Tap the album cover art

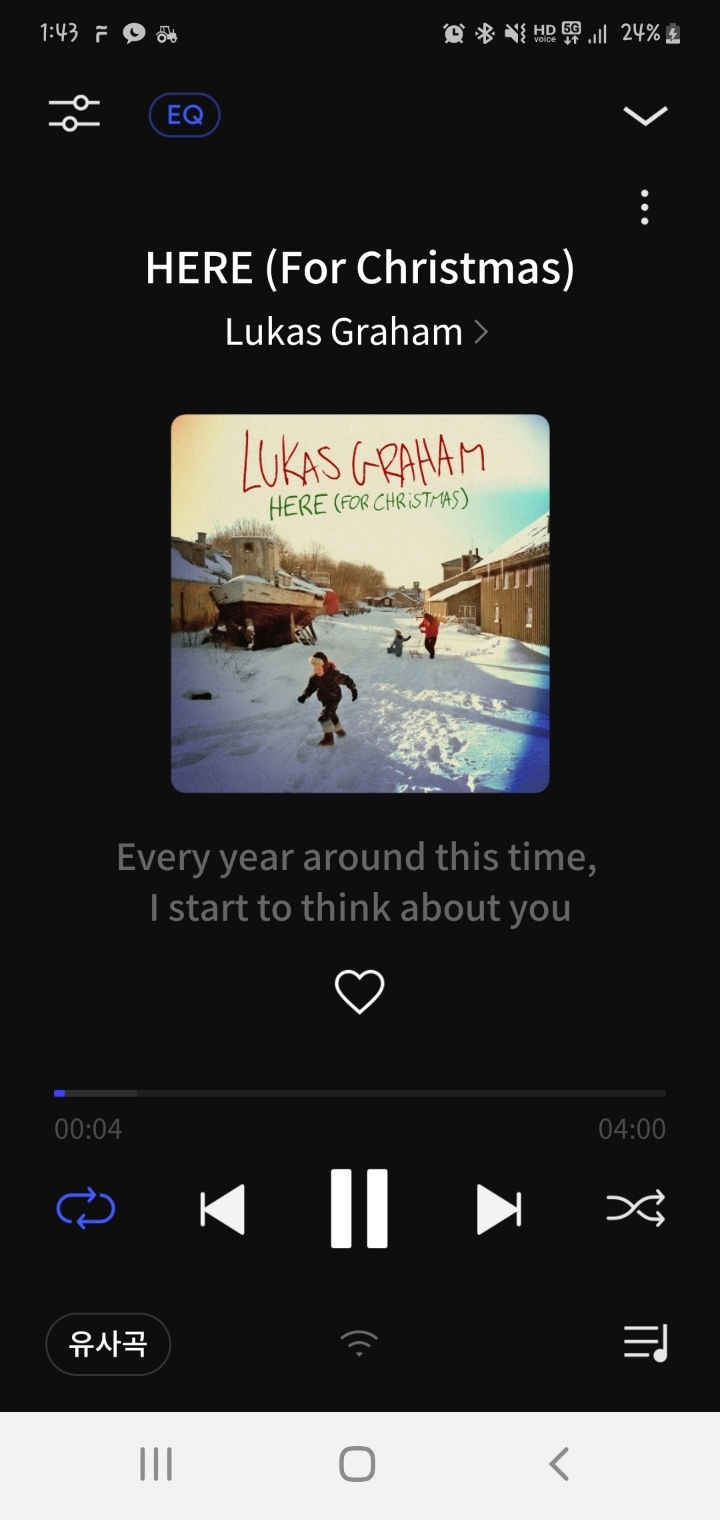[x=360, y=603]
